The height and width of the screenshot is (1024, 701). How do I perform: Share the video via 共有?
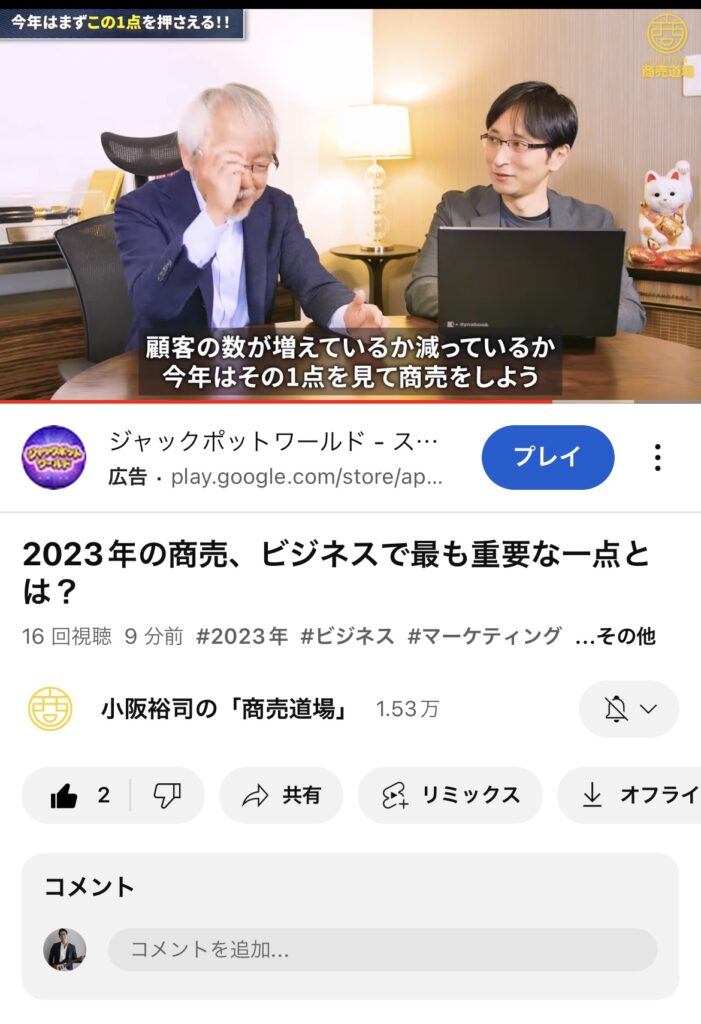click(x=282, y=795)
